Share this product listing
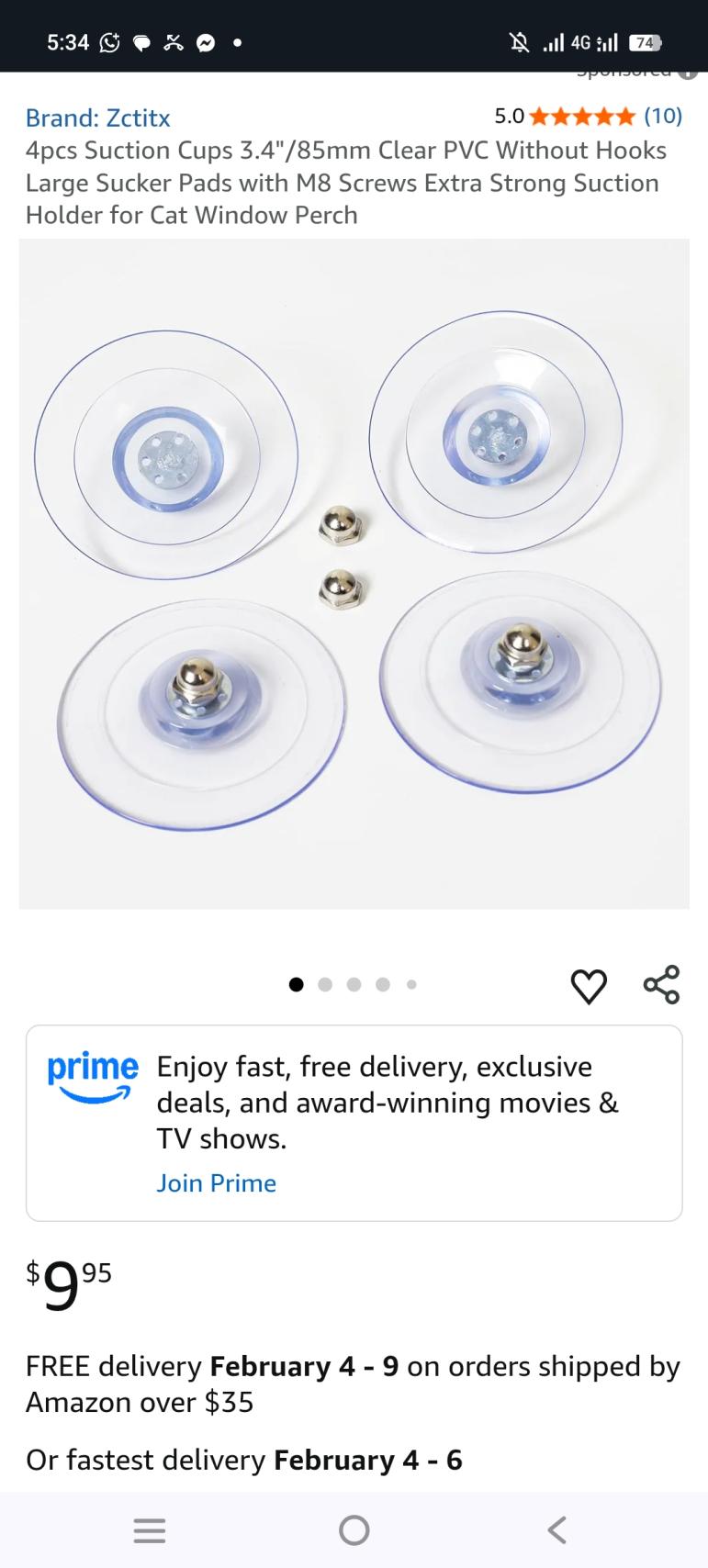The image size is (708, 1568). click(x=661, y=984)
